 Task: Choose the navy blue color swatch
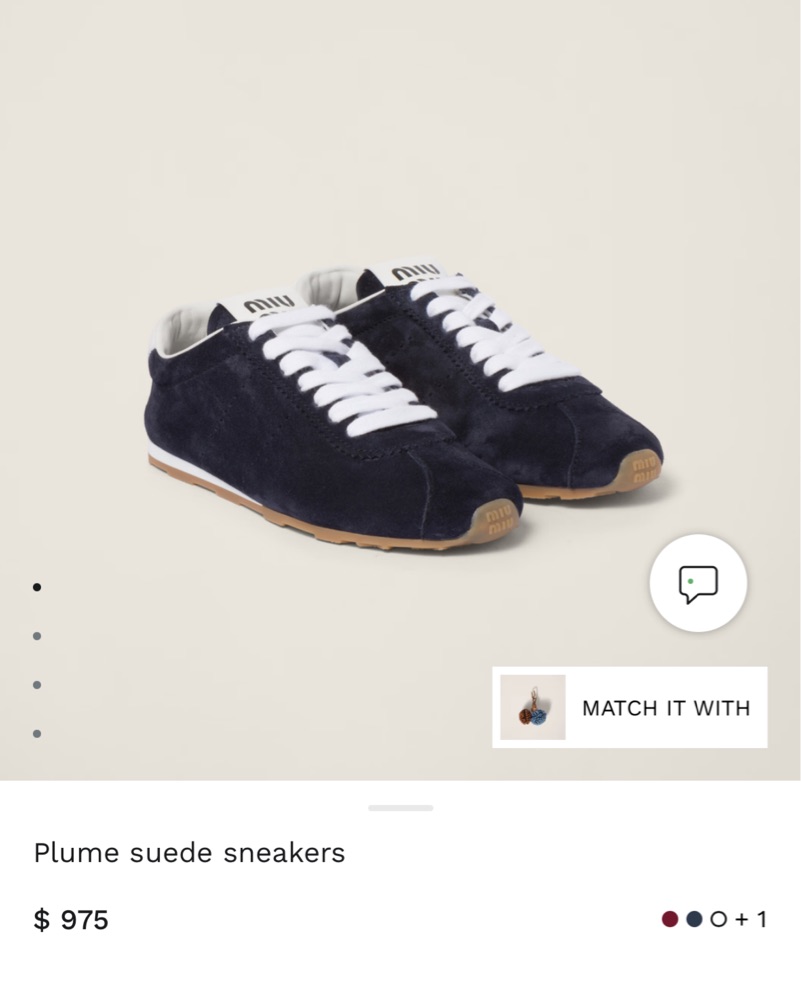tap(694, 919)
